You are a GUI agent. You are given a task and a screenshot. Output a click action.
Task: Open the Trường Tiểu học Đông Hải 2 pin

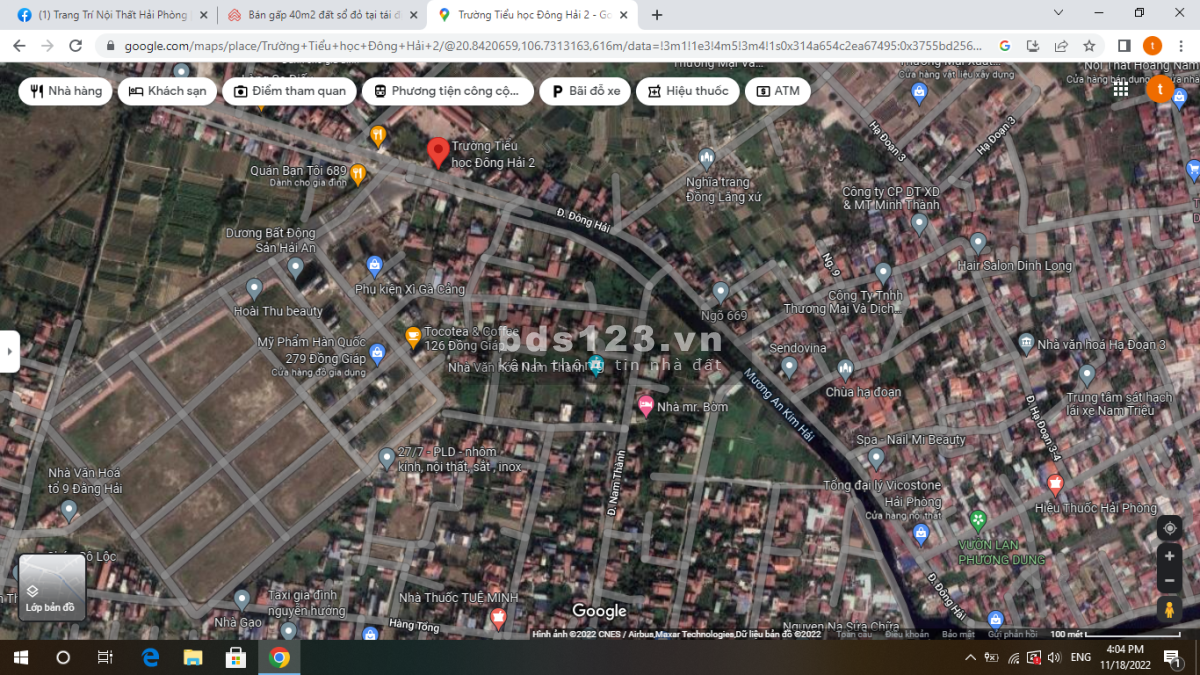[438, 153]
